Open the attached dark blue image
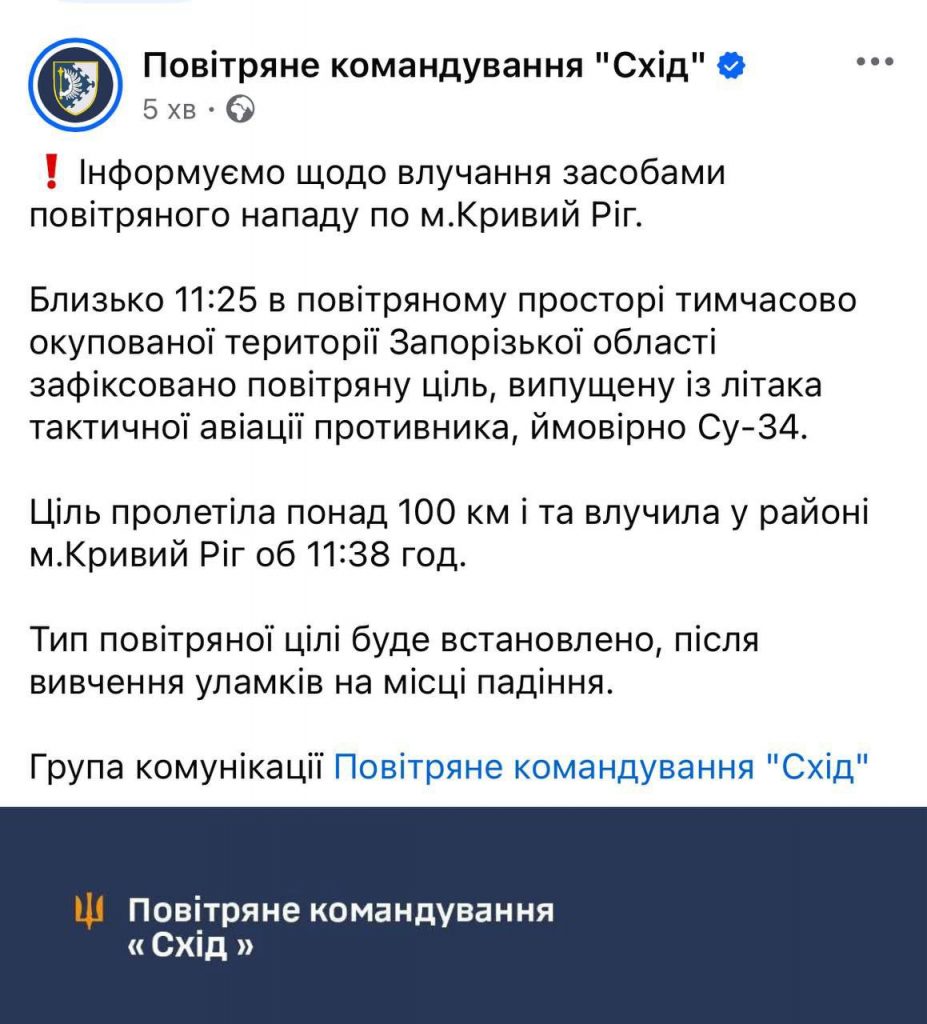This screenshot has height=1024, width=927. click(x=463, y=915)
